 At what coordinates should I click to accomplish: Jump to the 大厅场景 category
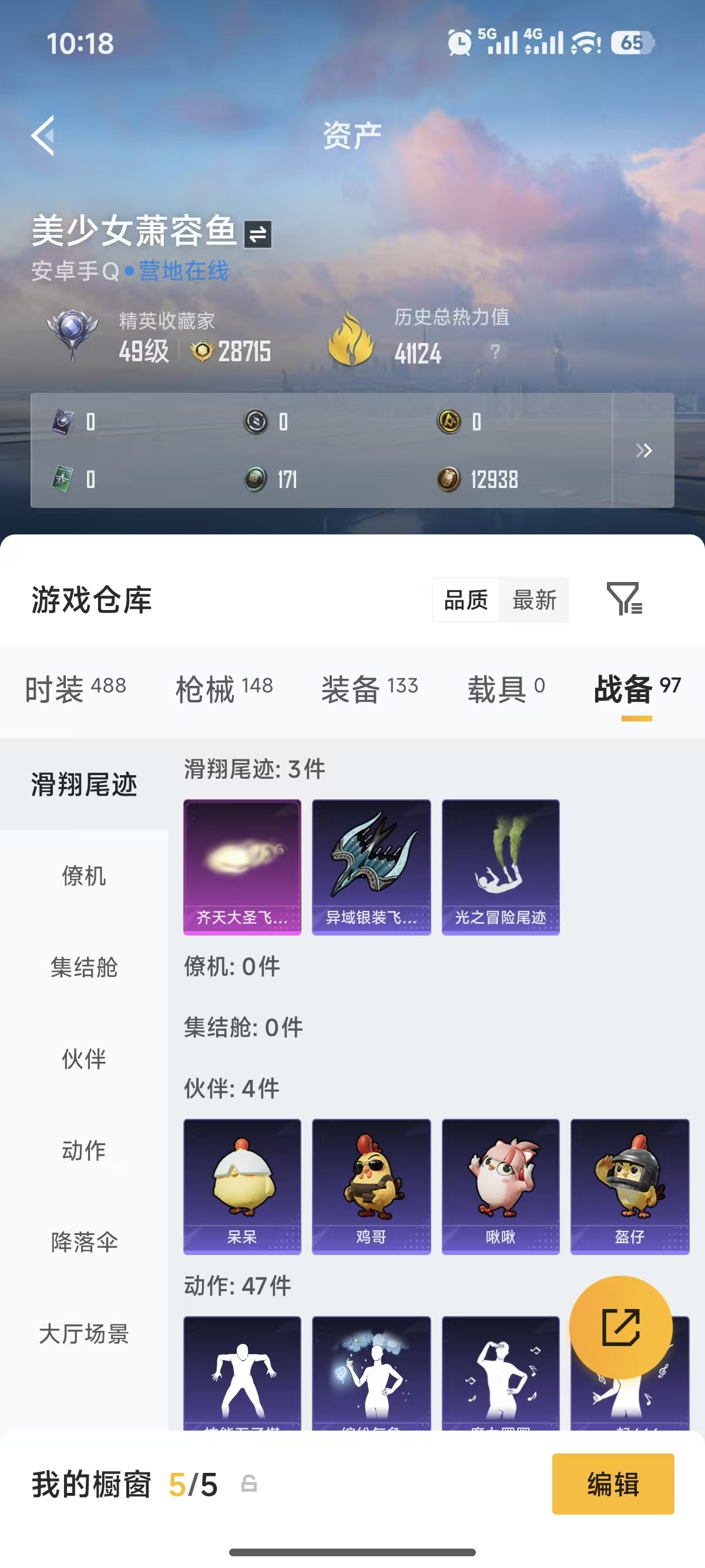84,1334
